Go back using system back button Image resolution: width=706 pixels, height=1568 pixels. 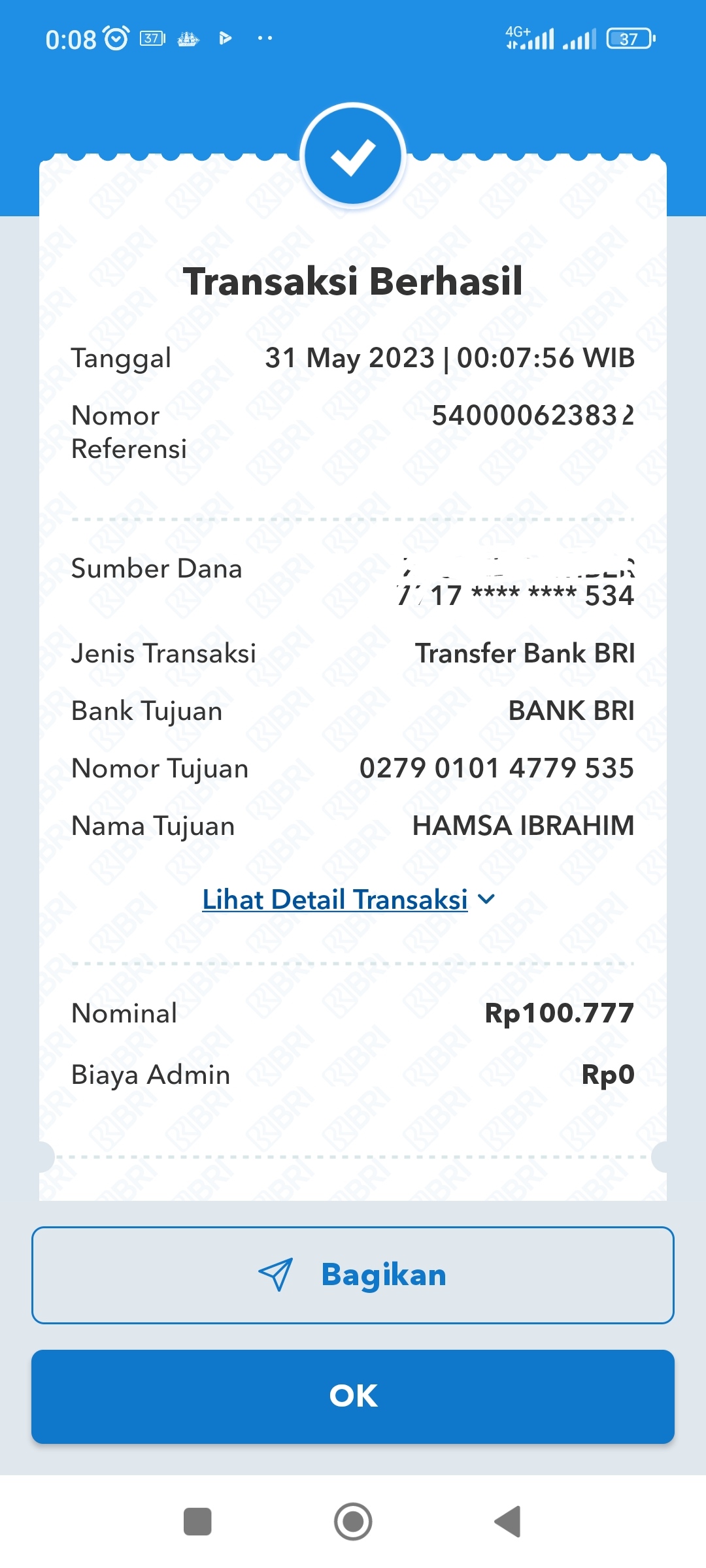(508, 1522)
